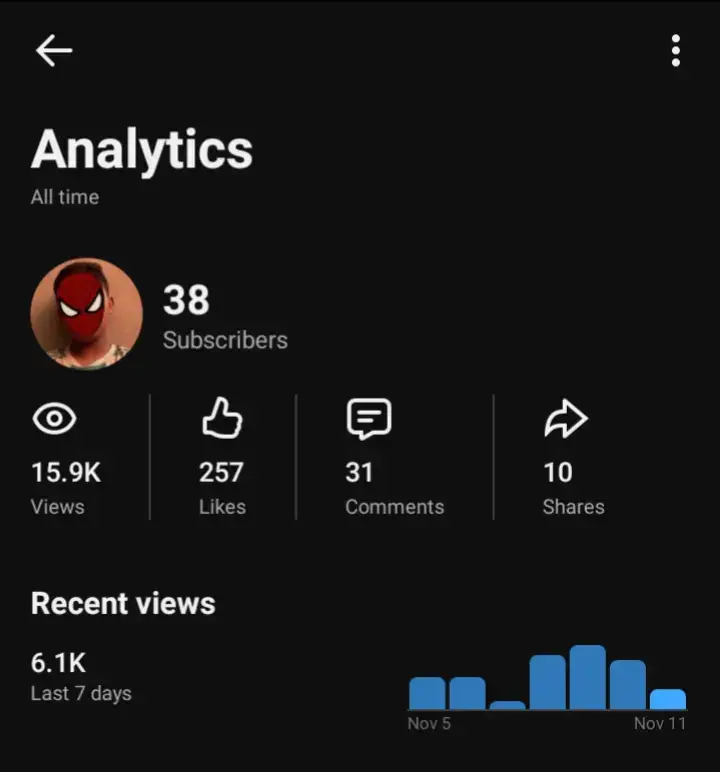720x772 pixels.
Task: Select the Likes thumbs-up icon
Action: (x=222, y=420)
